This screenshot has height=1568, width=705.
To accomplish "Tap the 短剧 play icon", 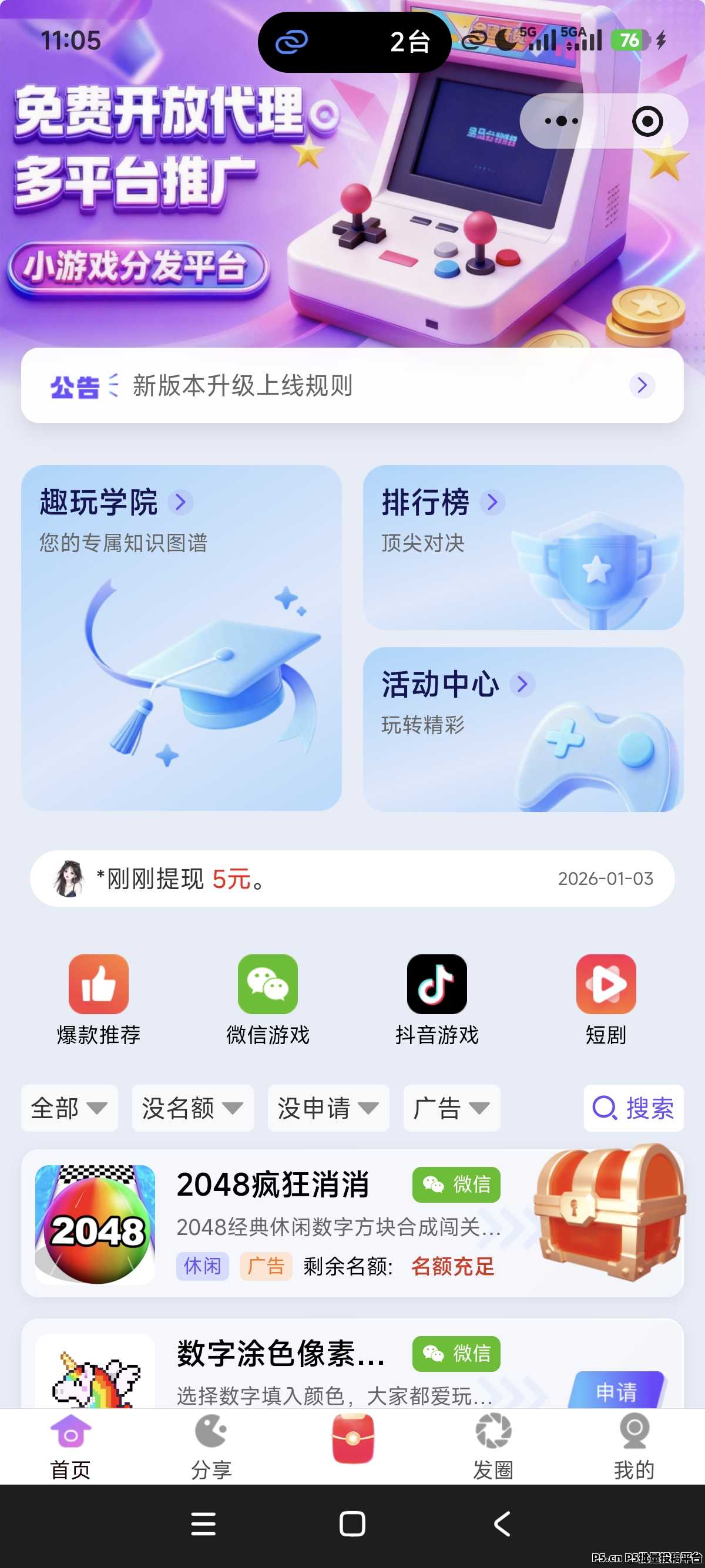I will tap(606, 985).
